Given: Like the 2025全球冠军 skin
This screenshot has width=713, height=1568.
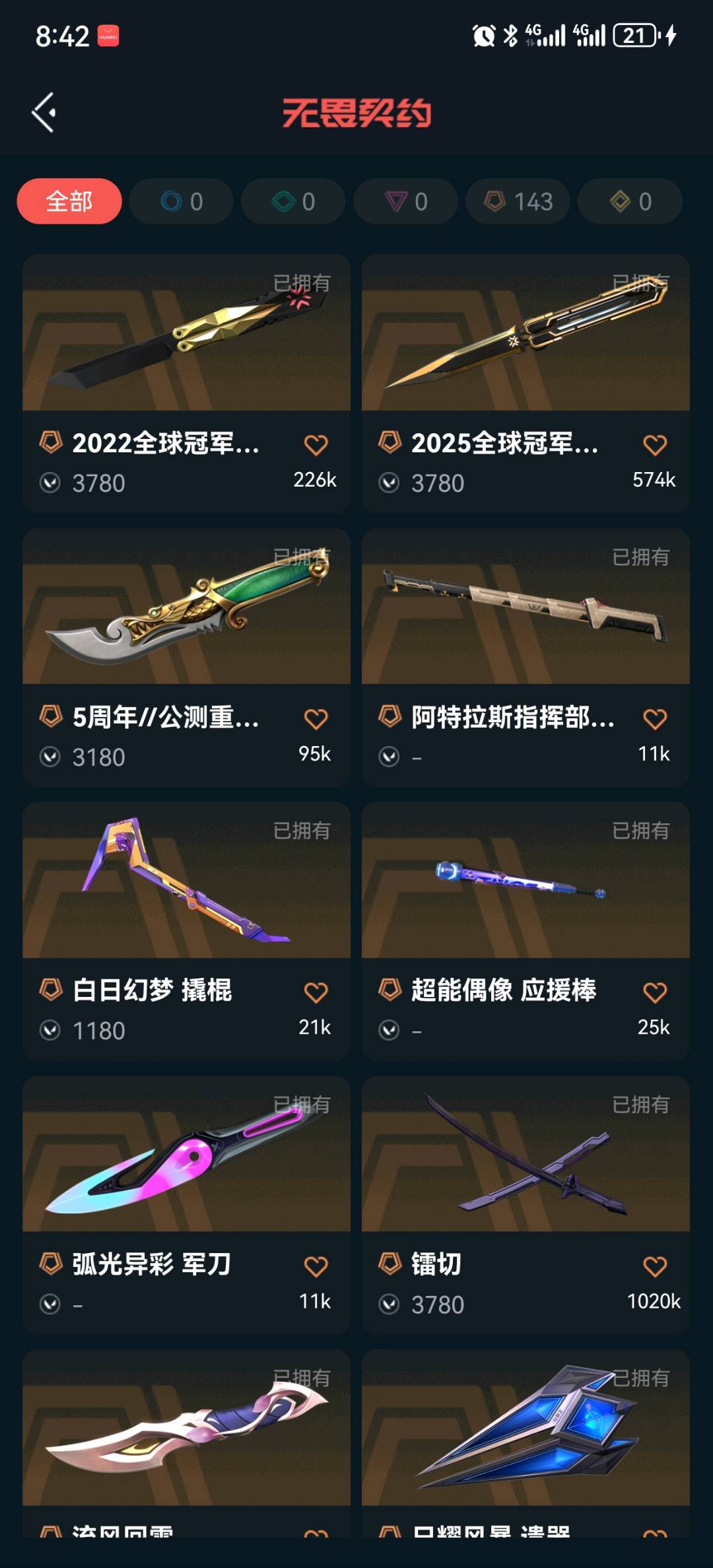Looking at the screenshot, I should 655,445.
